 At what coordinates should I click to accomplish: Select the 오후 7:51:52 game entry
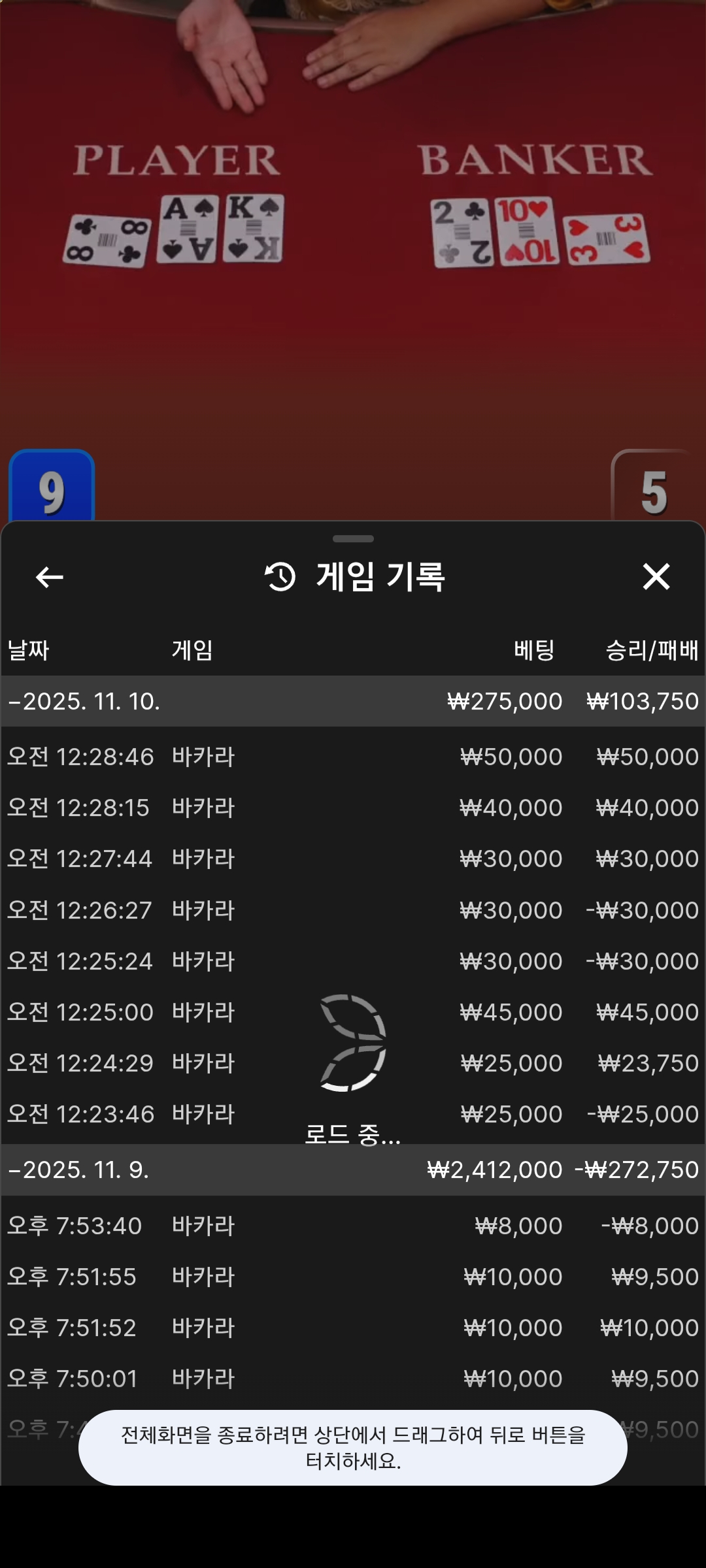[x=353, y=1328]
